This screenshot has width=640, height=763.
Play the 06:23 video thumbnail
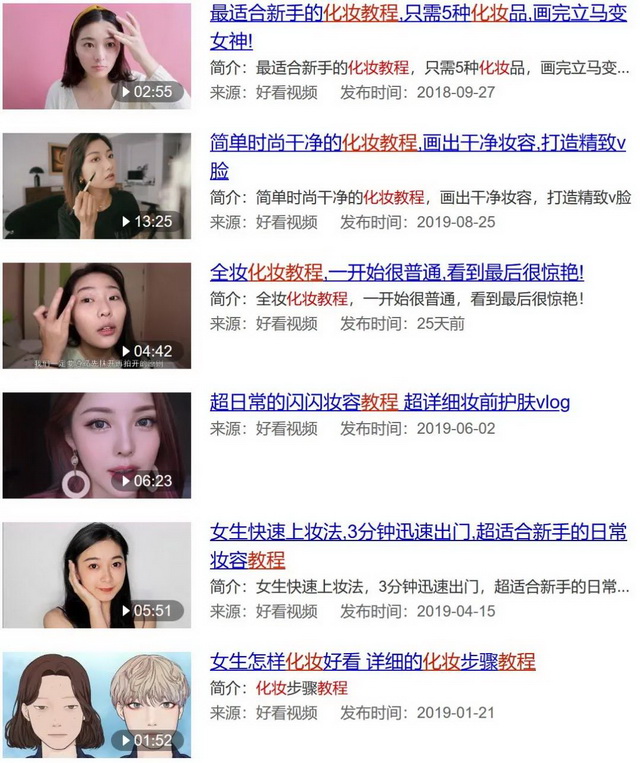coord(96,445)
